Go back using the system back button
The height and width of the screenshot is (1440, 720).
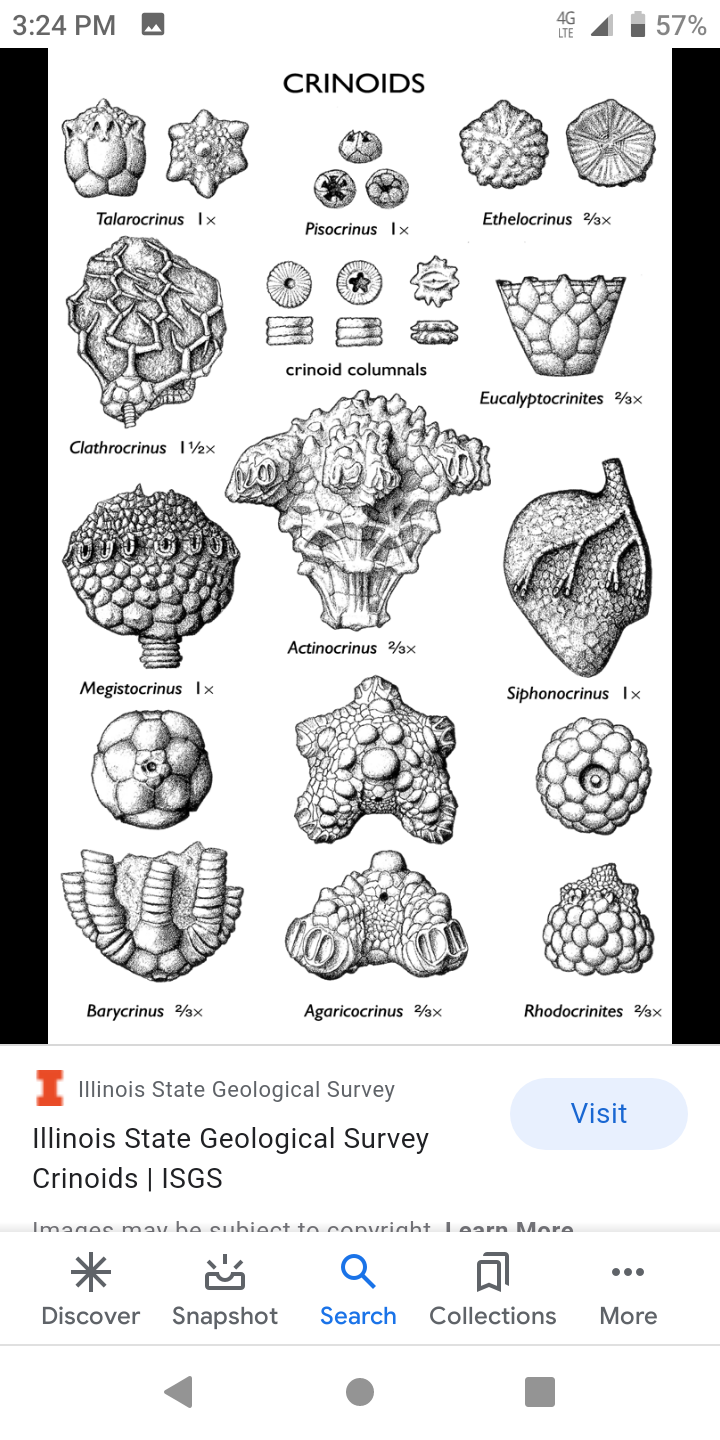178,1391
